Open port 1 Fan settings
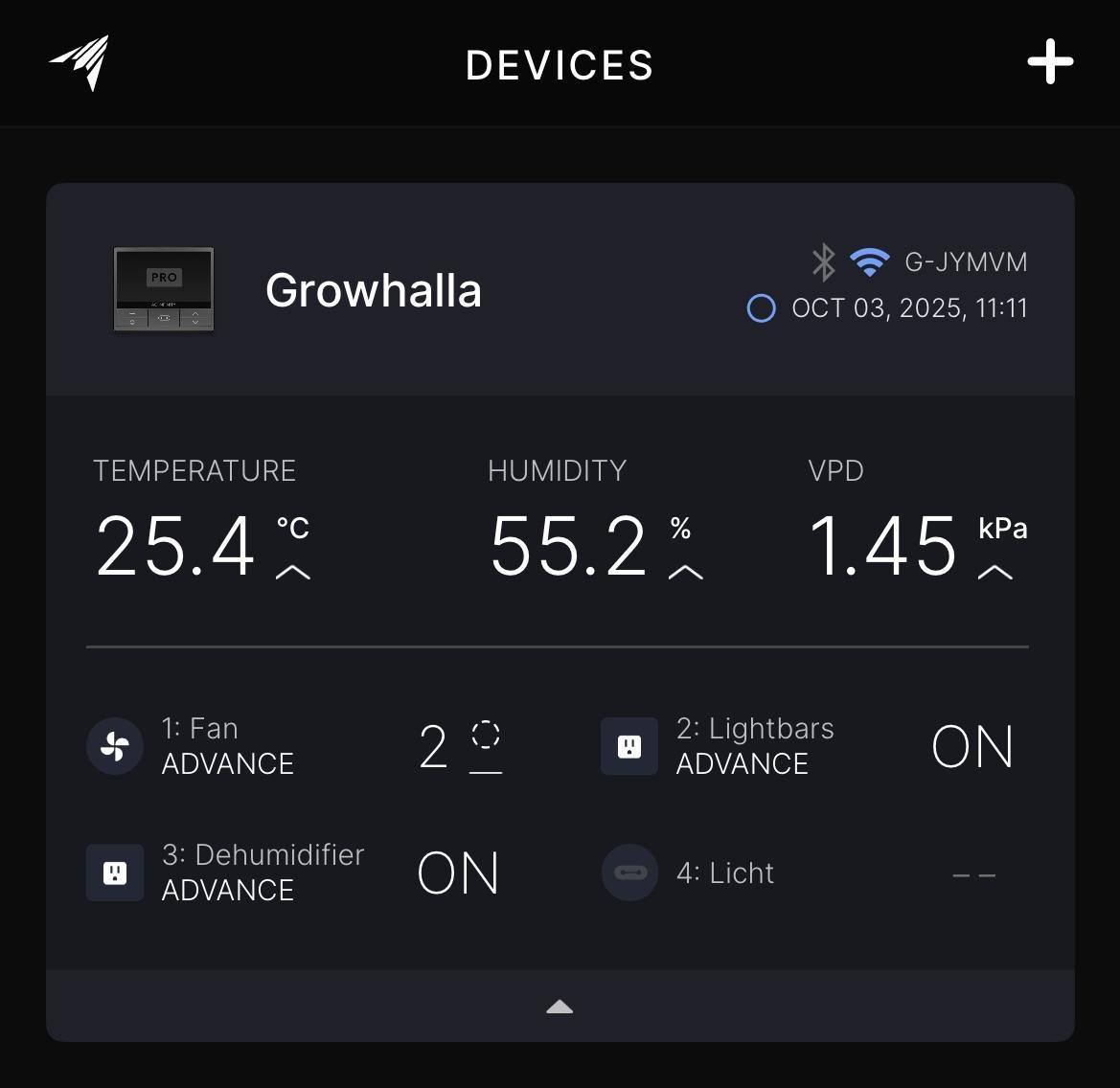The height and width of the screenshot is (1088, 1120). 227,746
